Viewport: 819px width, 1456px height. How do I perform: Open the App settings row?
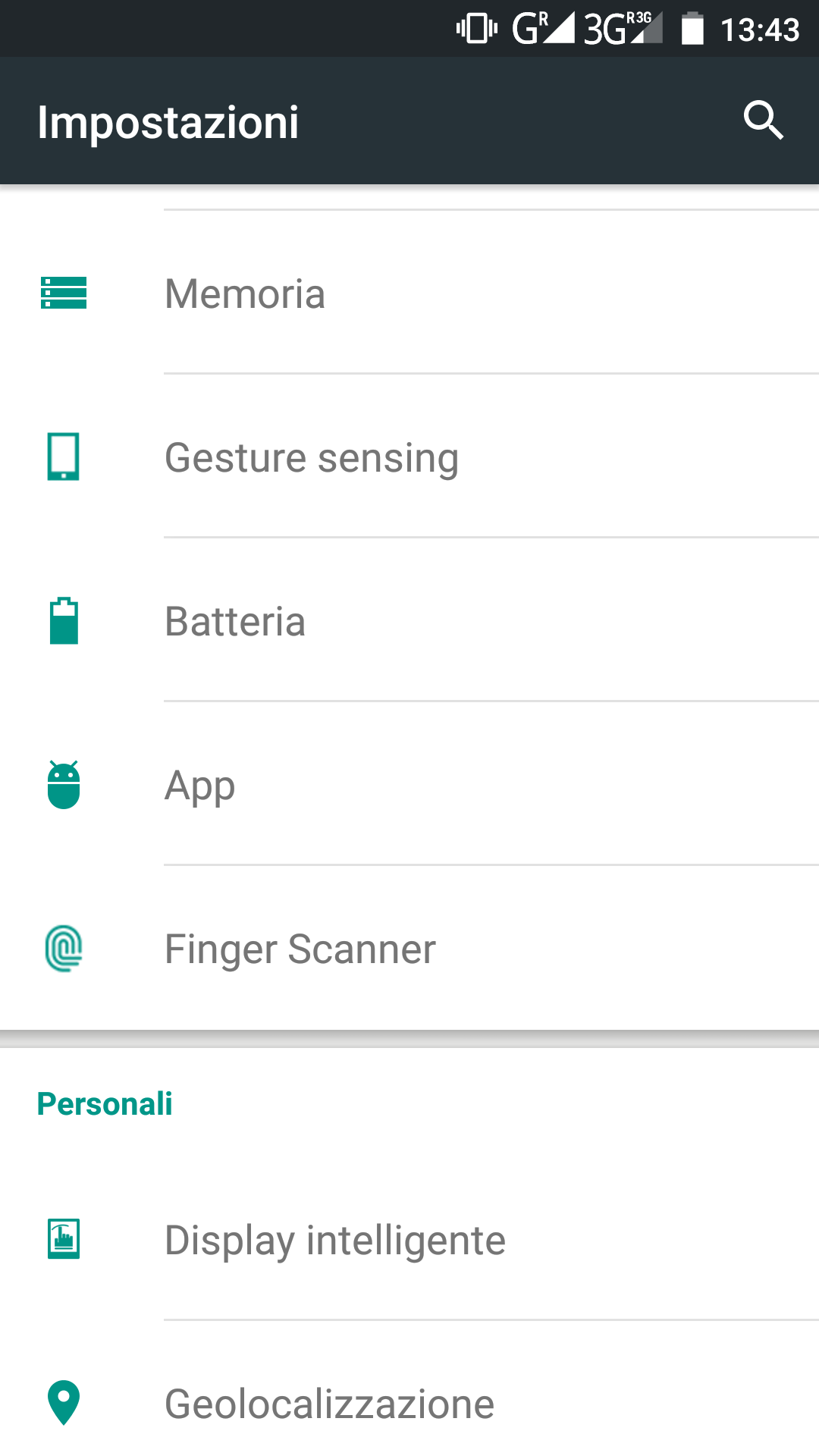[409, 784]
